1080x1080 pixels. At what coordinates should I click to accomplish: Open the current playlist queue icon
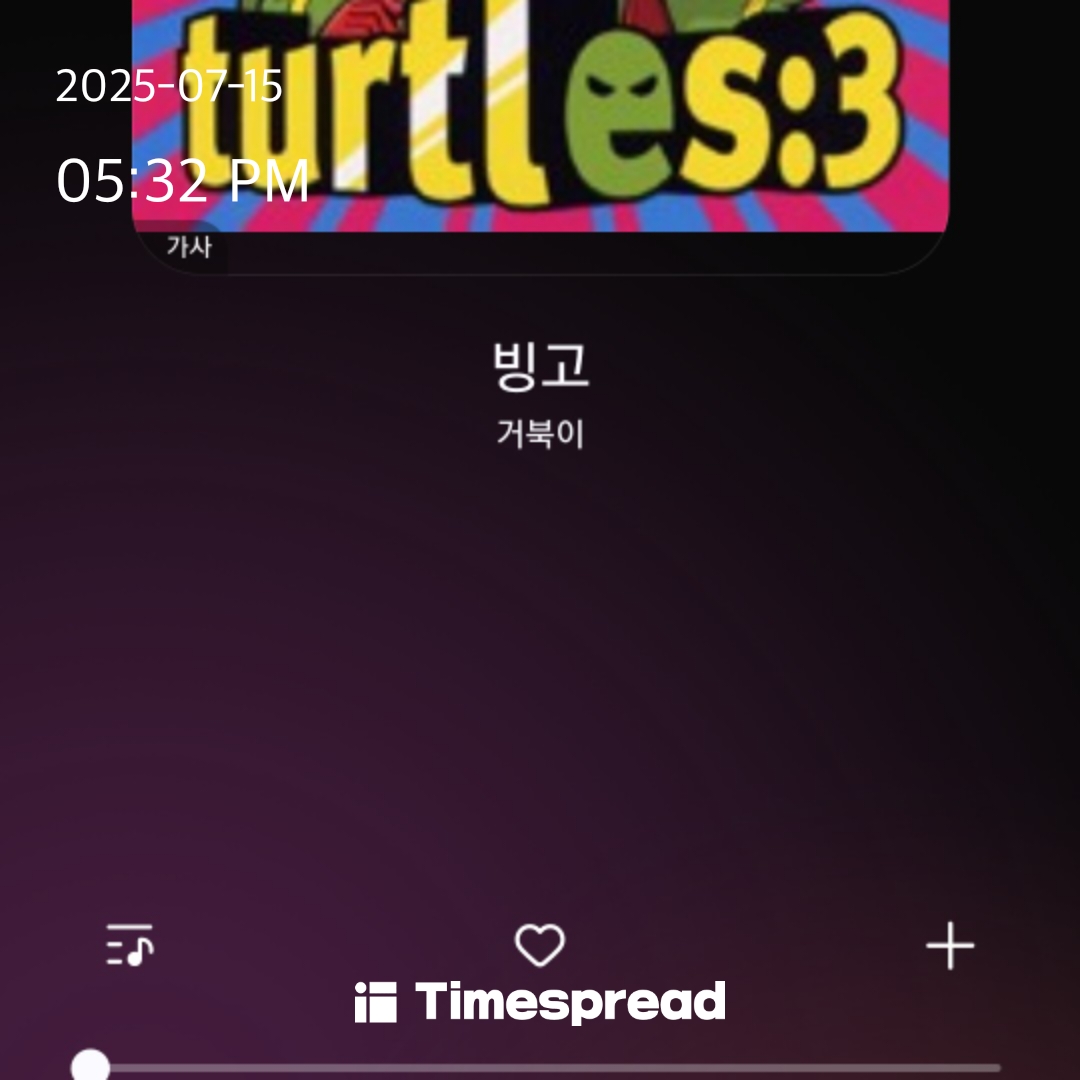pyautogui.click(x=130, y=945)
